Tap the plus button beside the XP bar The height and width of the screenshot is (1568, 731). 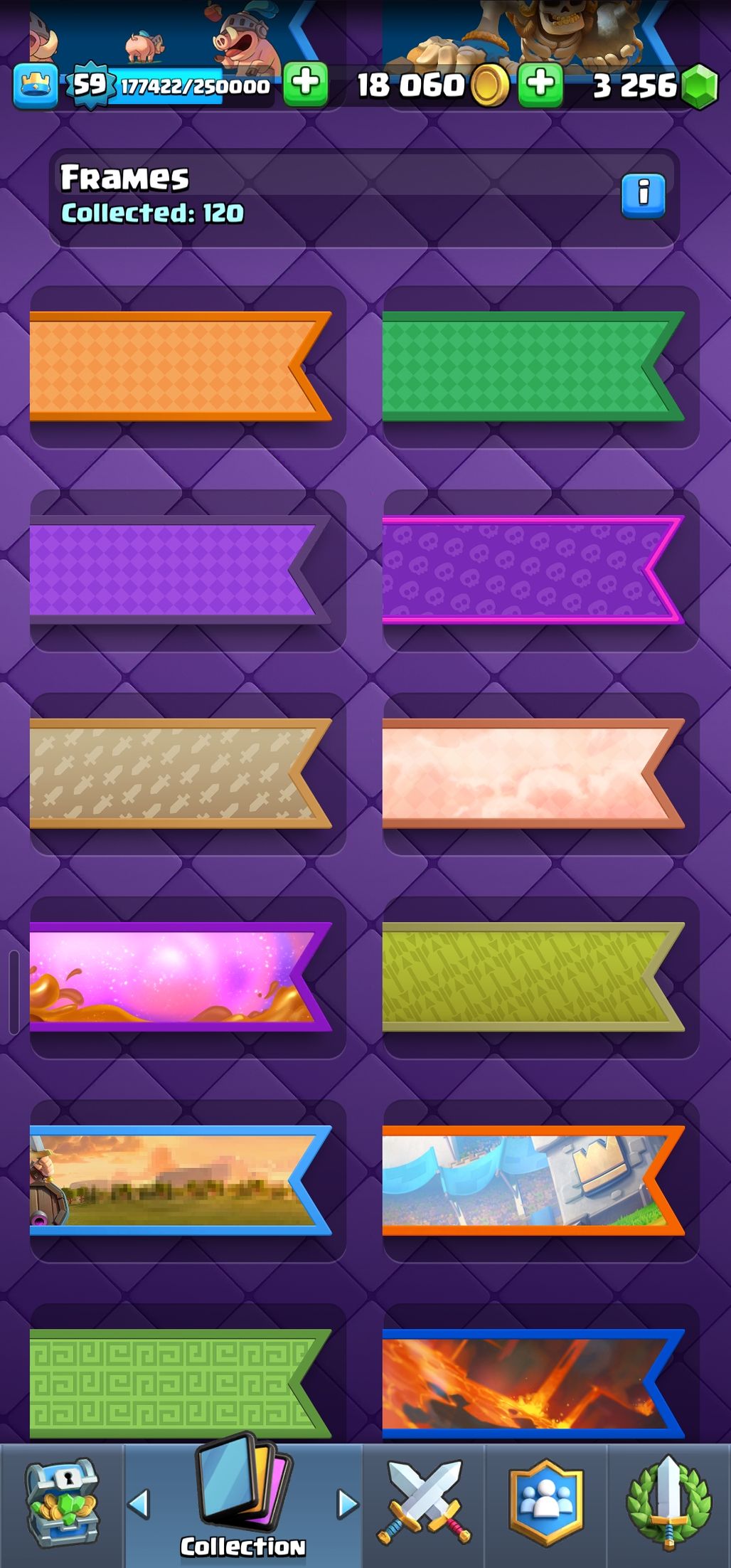tap(306, 84)
